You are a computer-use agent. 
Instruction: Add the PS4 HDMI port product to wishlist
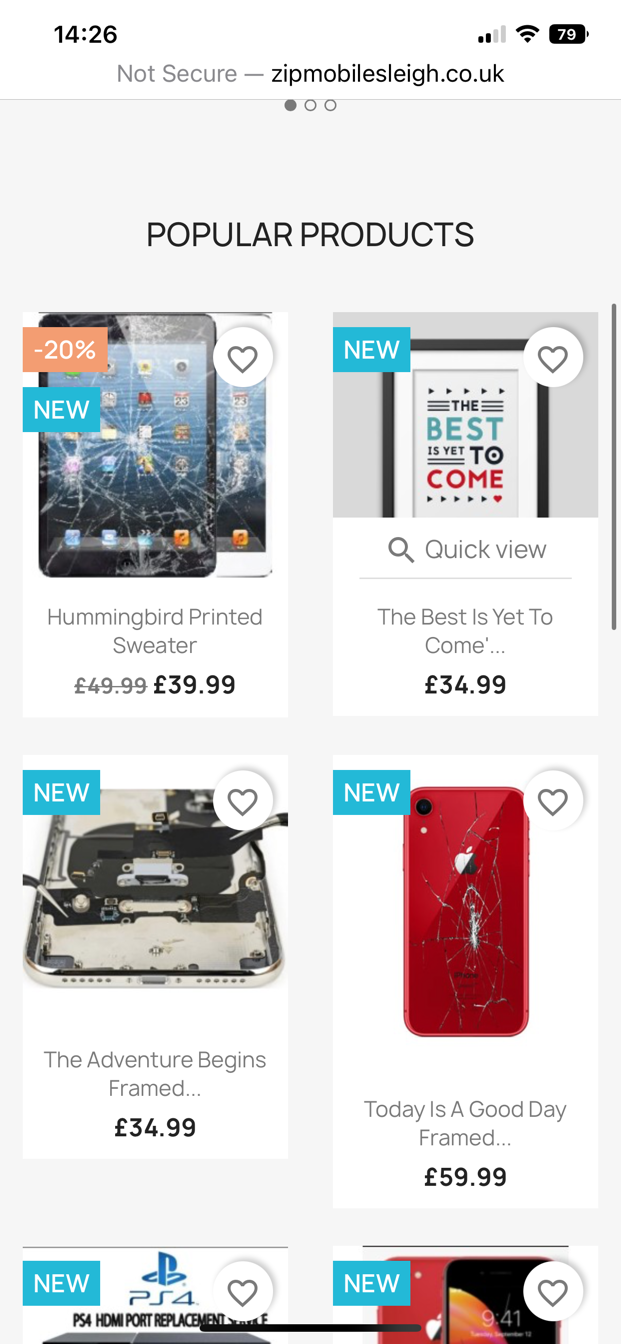[x=242, y=1292]
